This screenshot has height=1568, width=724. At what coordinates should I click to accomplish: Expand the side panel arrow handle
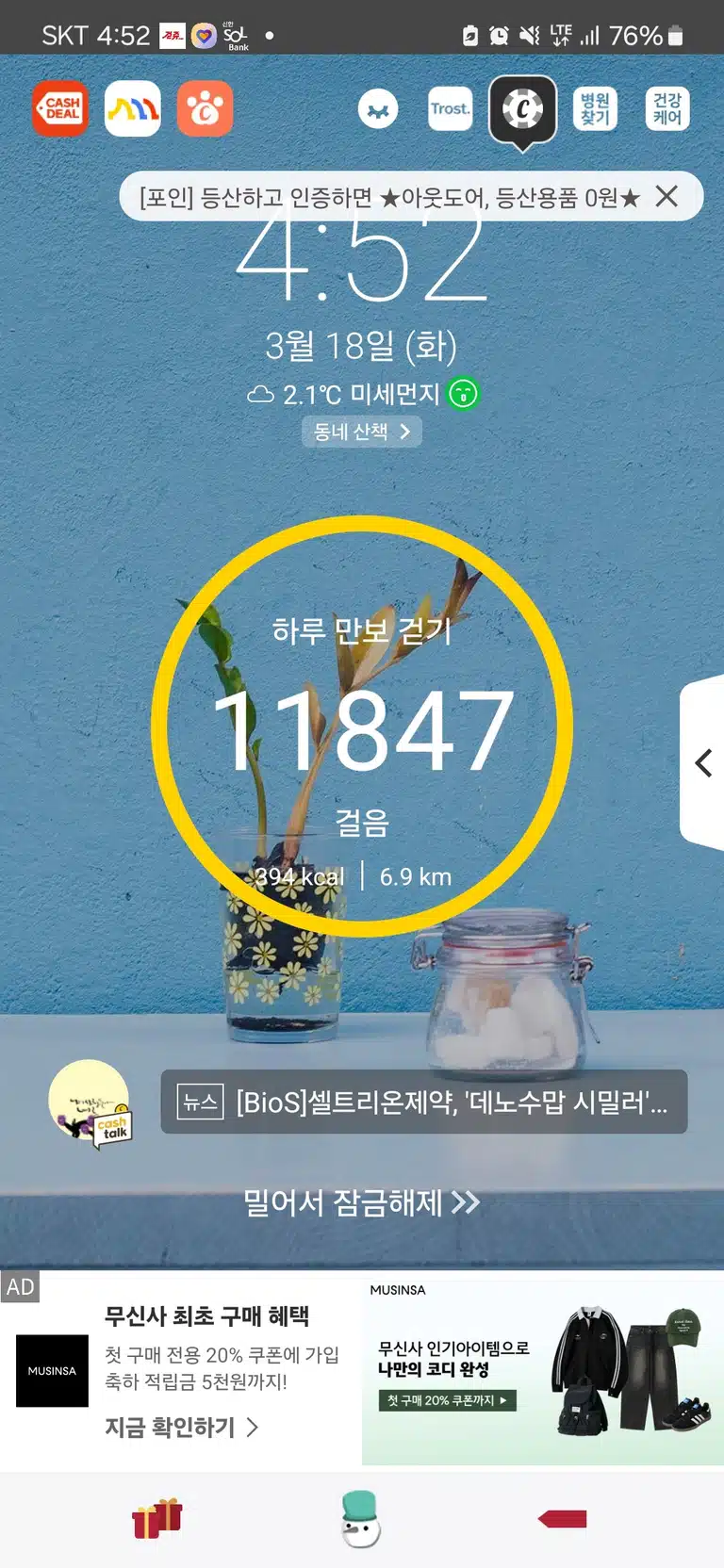click(x=702, y=762)
